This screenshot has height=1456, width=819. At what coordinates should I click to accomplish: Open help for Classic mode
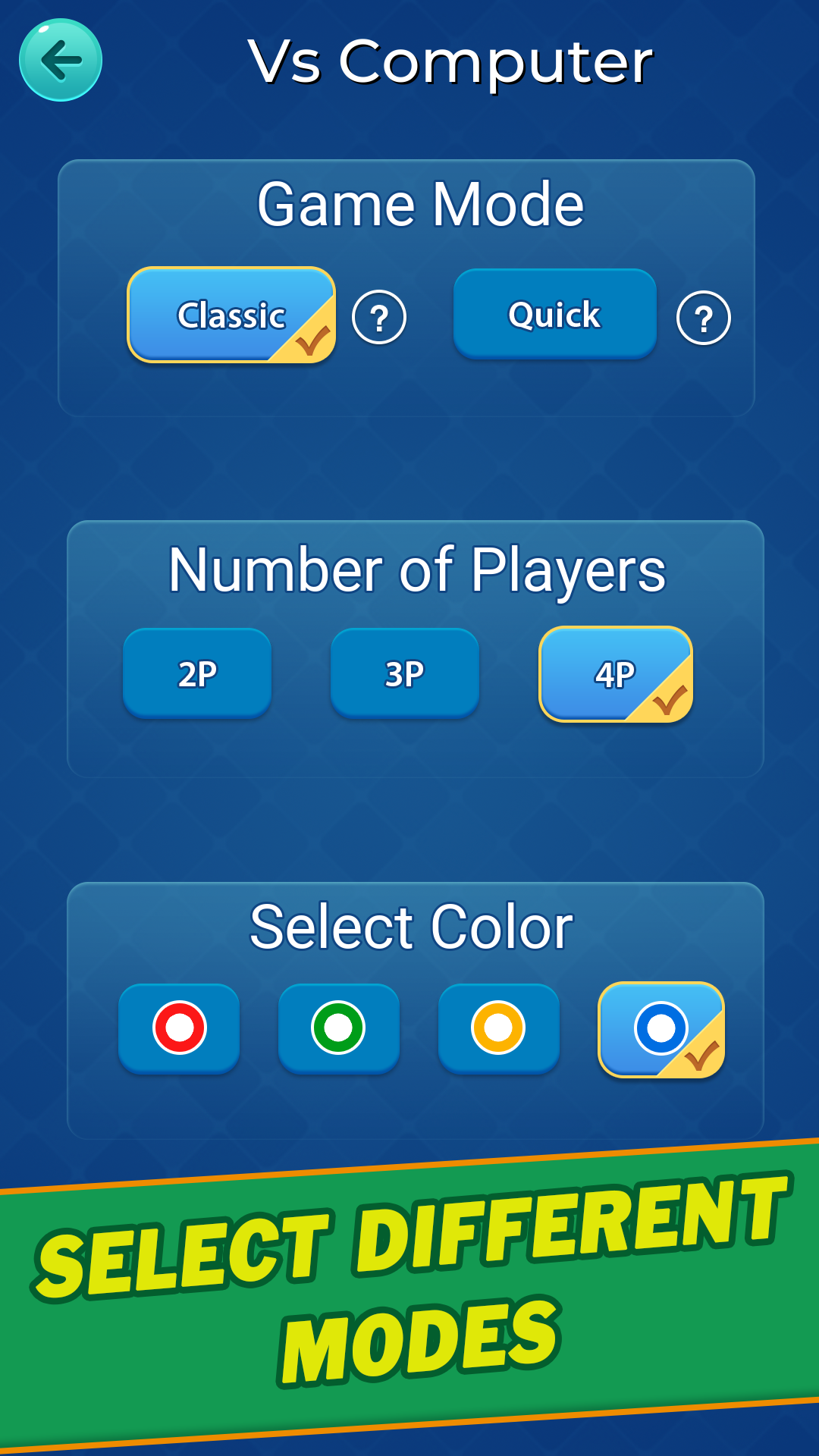point(379,317)
